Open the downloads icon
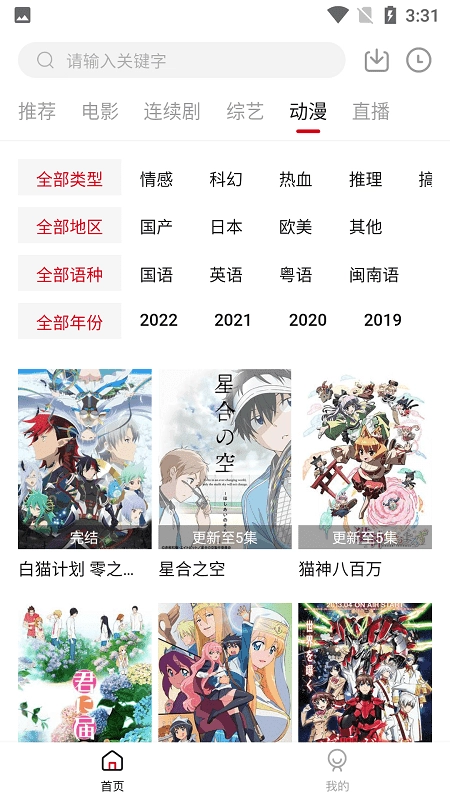 click(x=377, y=60)
